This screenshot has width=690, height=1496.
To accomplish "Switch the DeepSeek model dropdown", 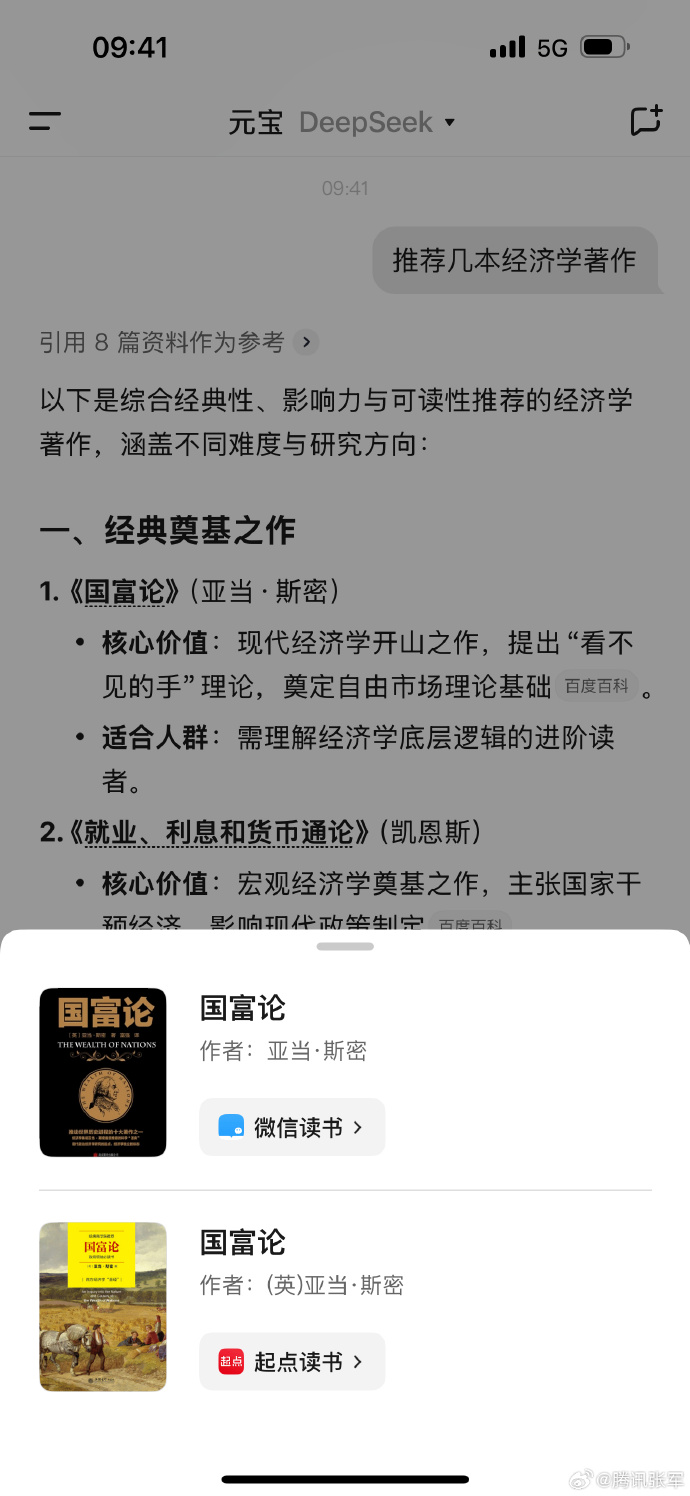I will coord(376,123).
